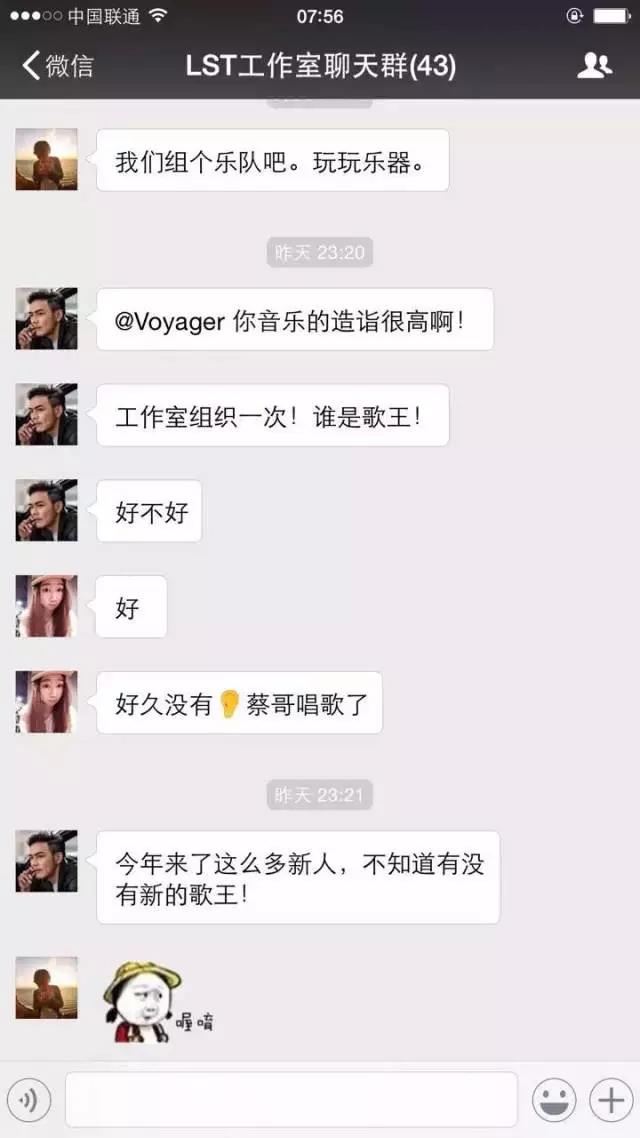Open the group members info icon

coord(594,65)
